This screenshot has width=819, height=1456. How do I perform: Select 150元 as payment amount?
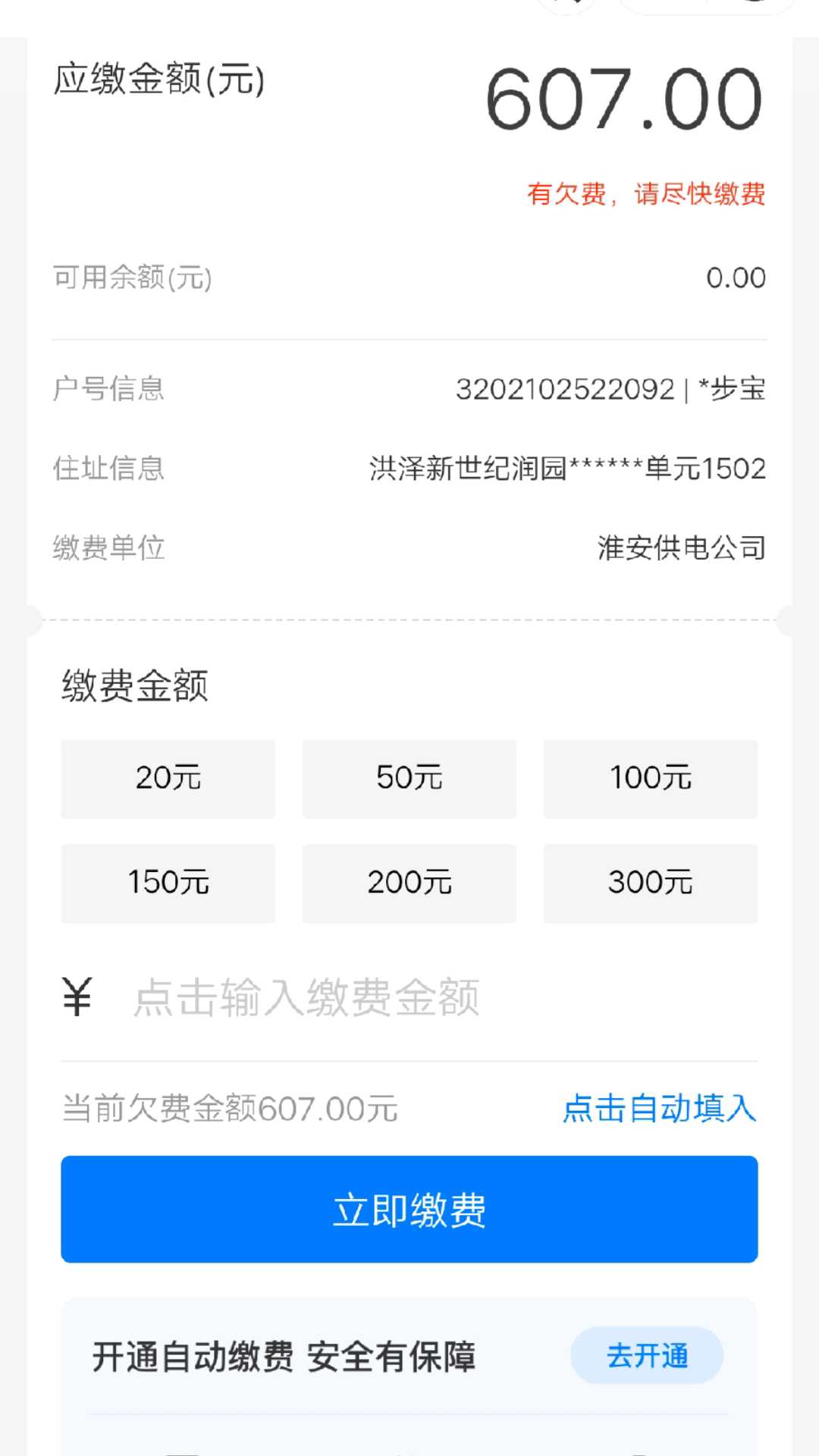(168, 883)
